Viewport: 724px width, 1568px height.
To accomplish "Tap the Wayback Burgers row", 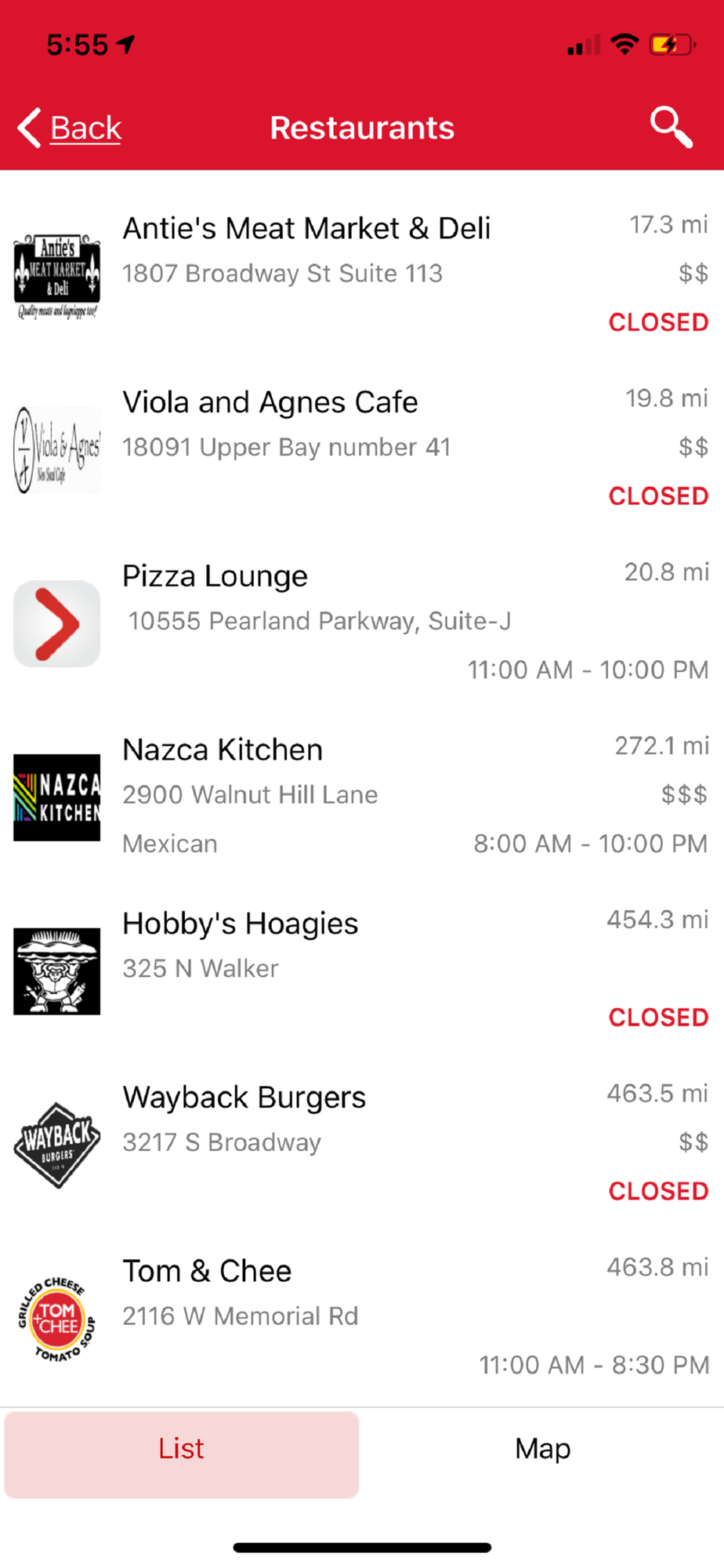I will [x=244, y=1098].
